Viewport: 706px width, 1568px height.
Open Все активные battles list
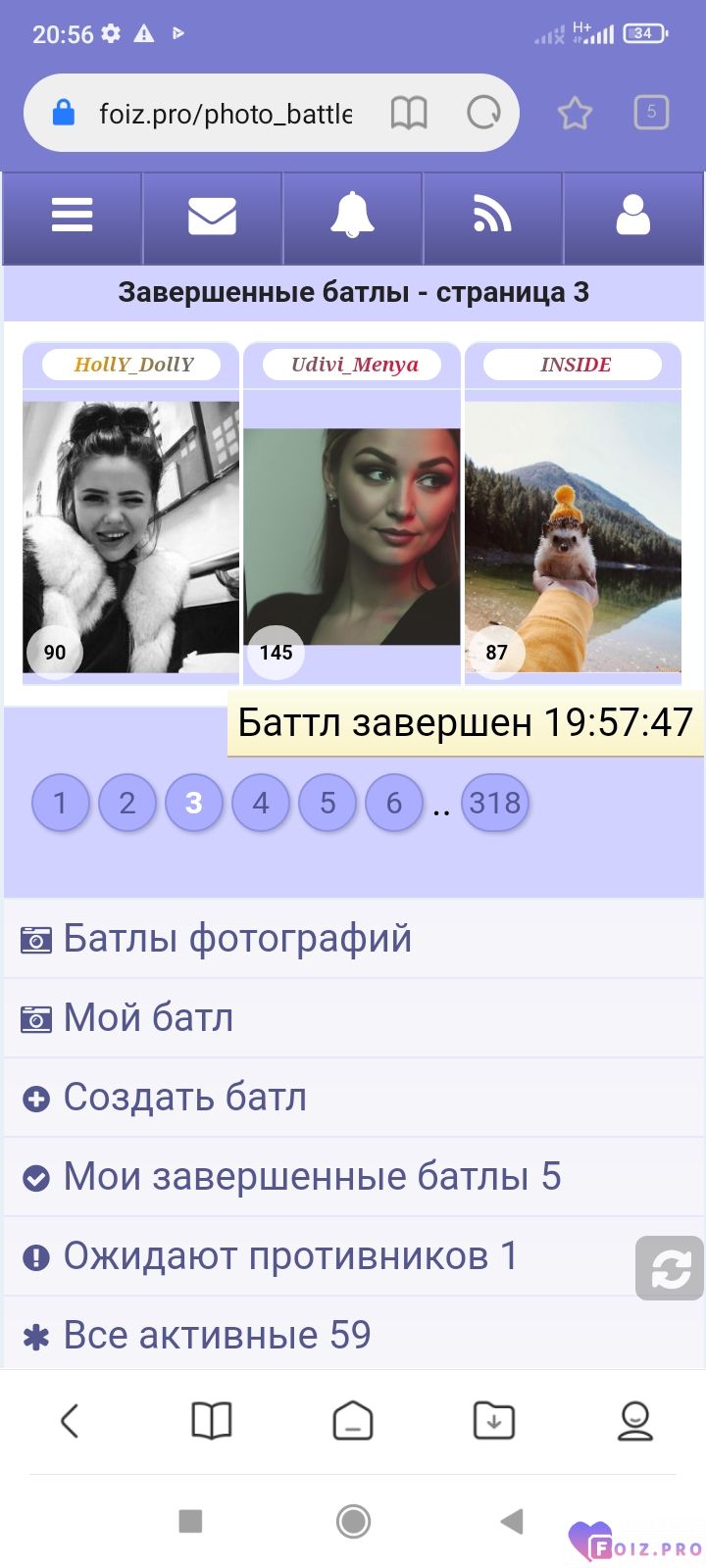click(x=217, y=1336)
